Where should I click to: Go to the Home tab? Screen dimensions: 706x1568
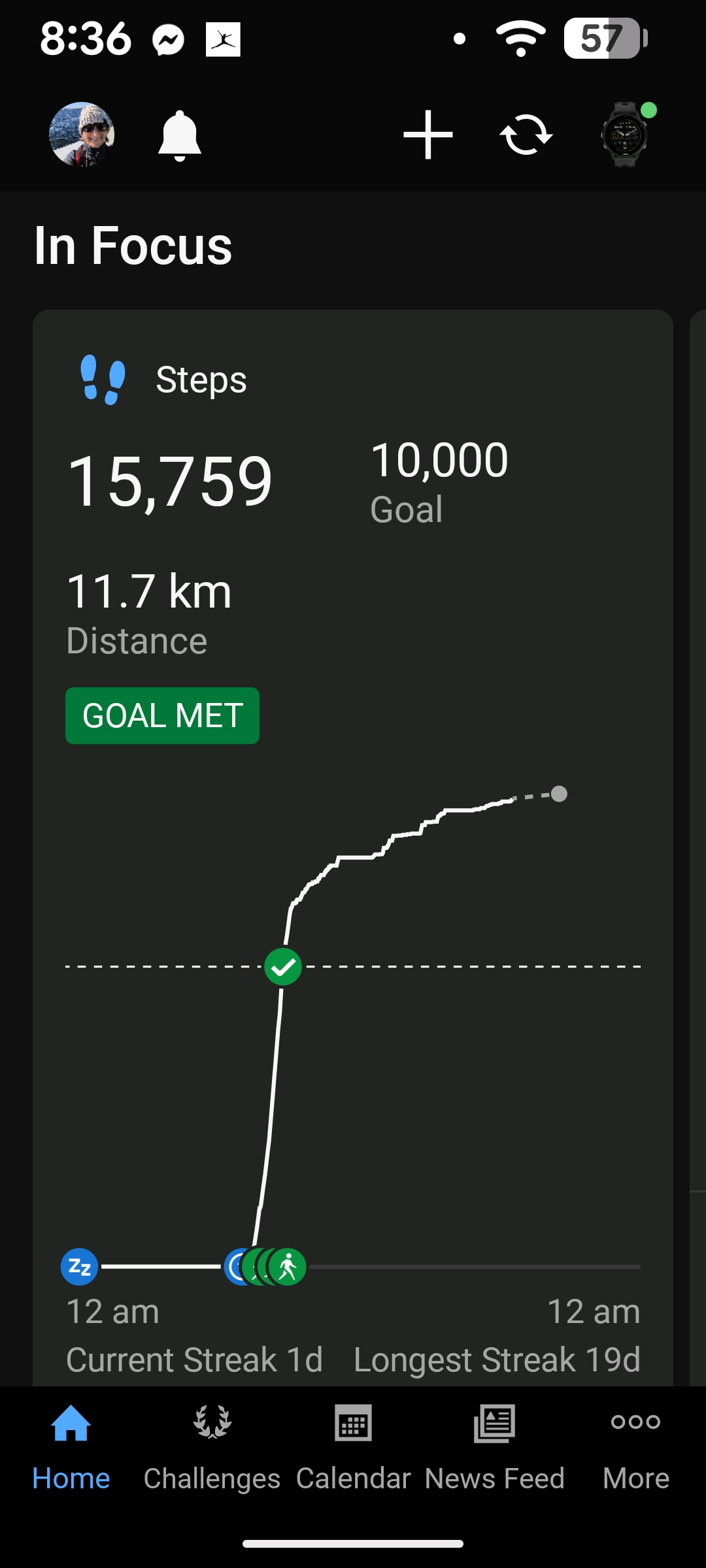tap(71, 1448)
